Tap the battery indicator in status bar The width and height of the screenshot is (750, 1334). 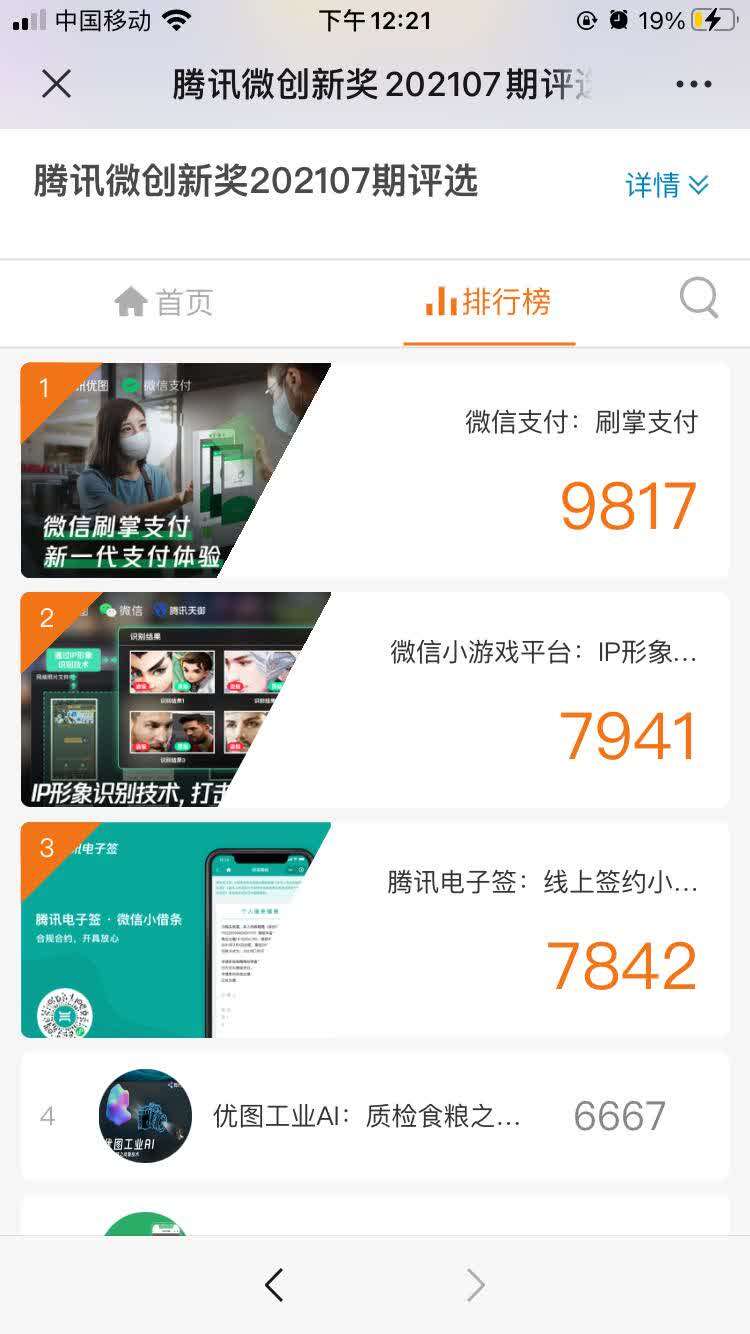tap(716, 18)
